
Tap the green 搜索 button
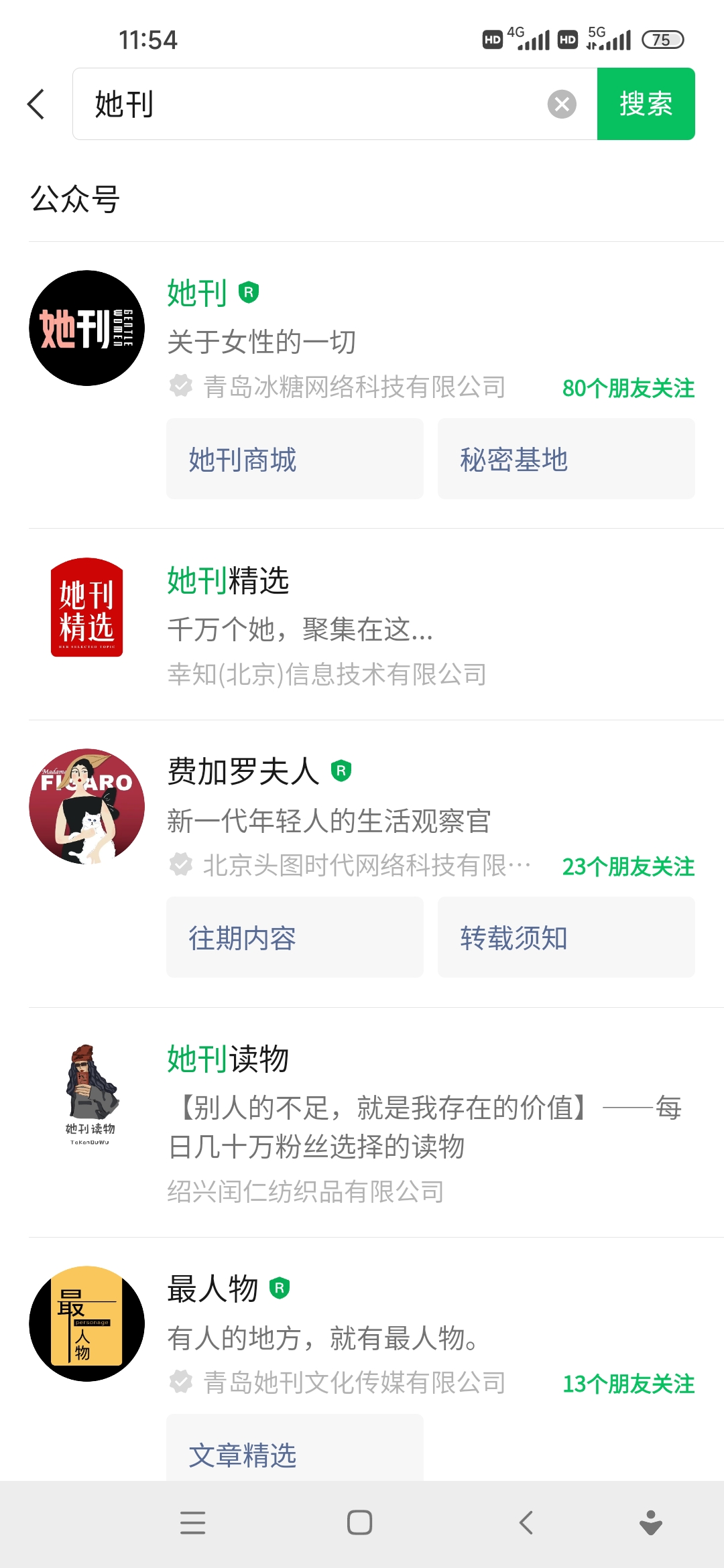coord(646,105)
